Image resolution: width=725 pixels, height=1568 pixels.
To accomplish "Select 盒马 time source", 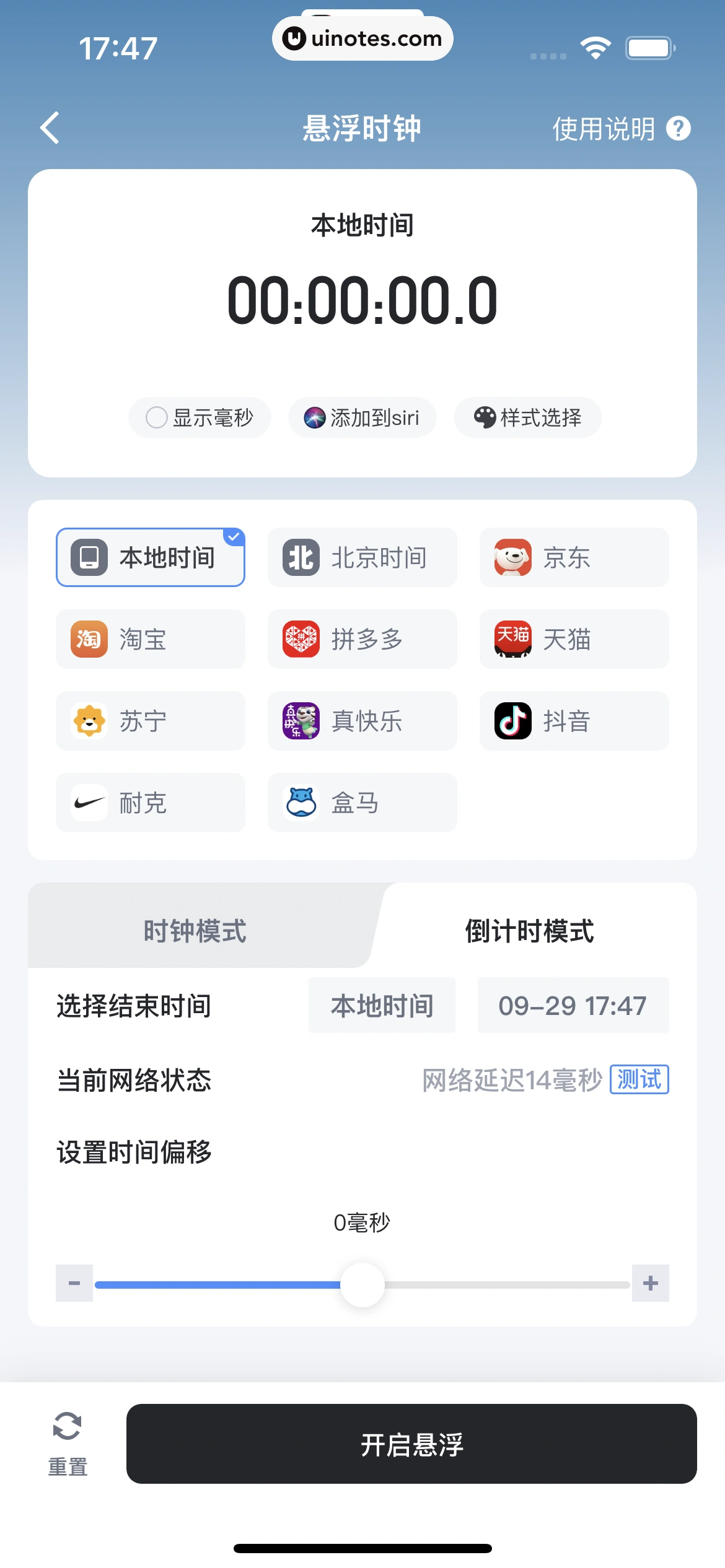I will coord(362,803).
